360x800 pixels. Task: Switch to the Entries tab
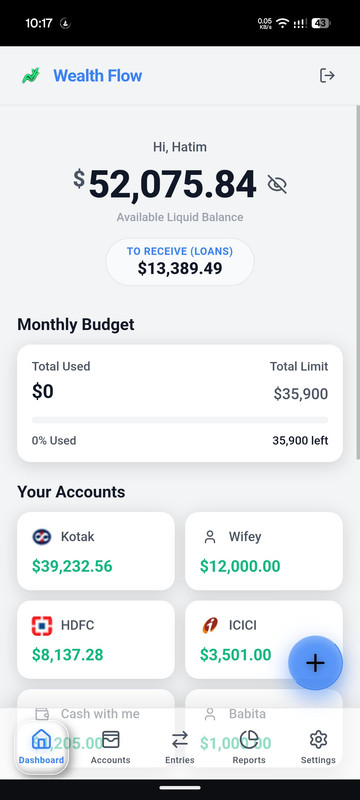coord(179,747)
